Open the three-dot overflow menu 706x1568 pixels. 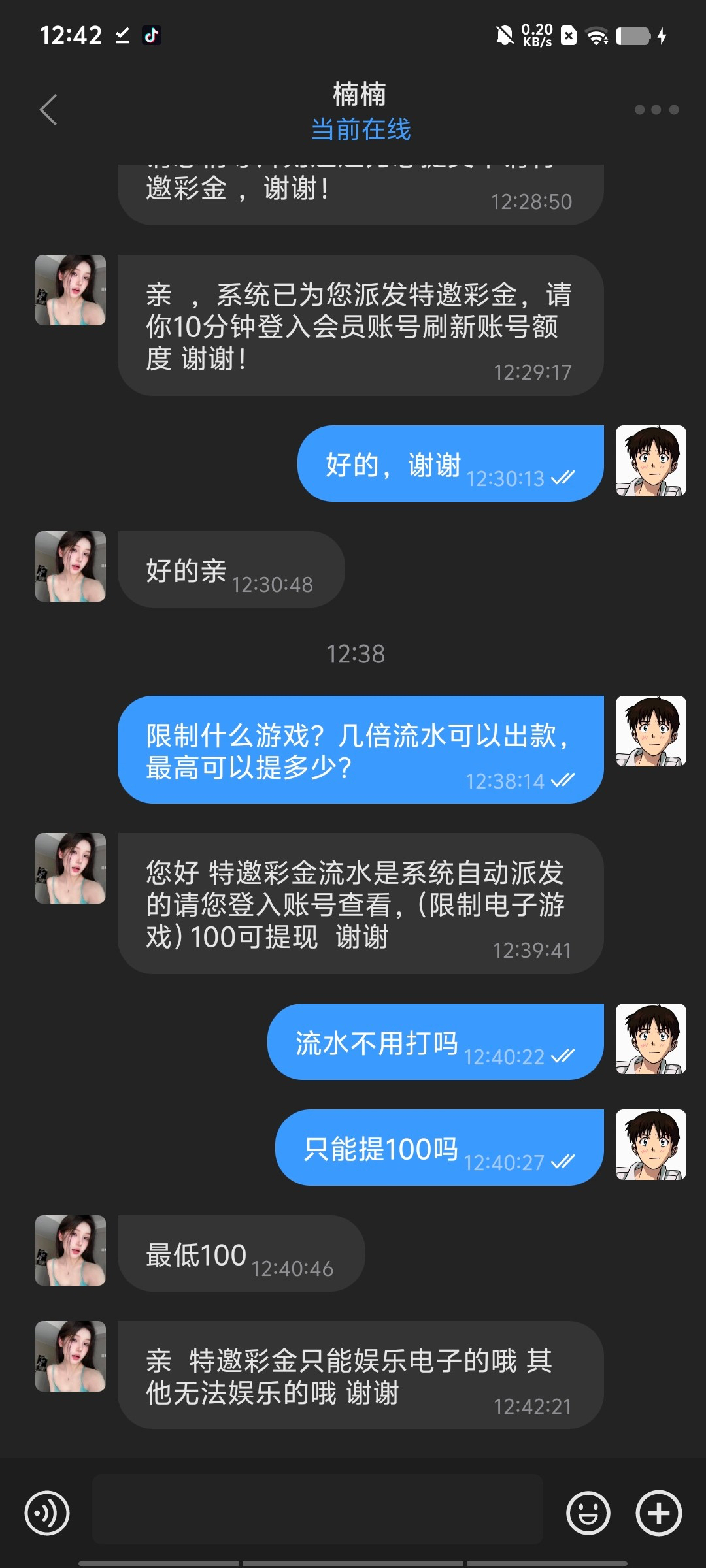point(656,110)
